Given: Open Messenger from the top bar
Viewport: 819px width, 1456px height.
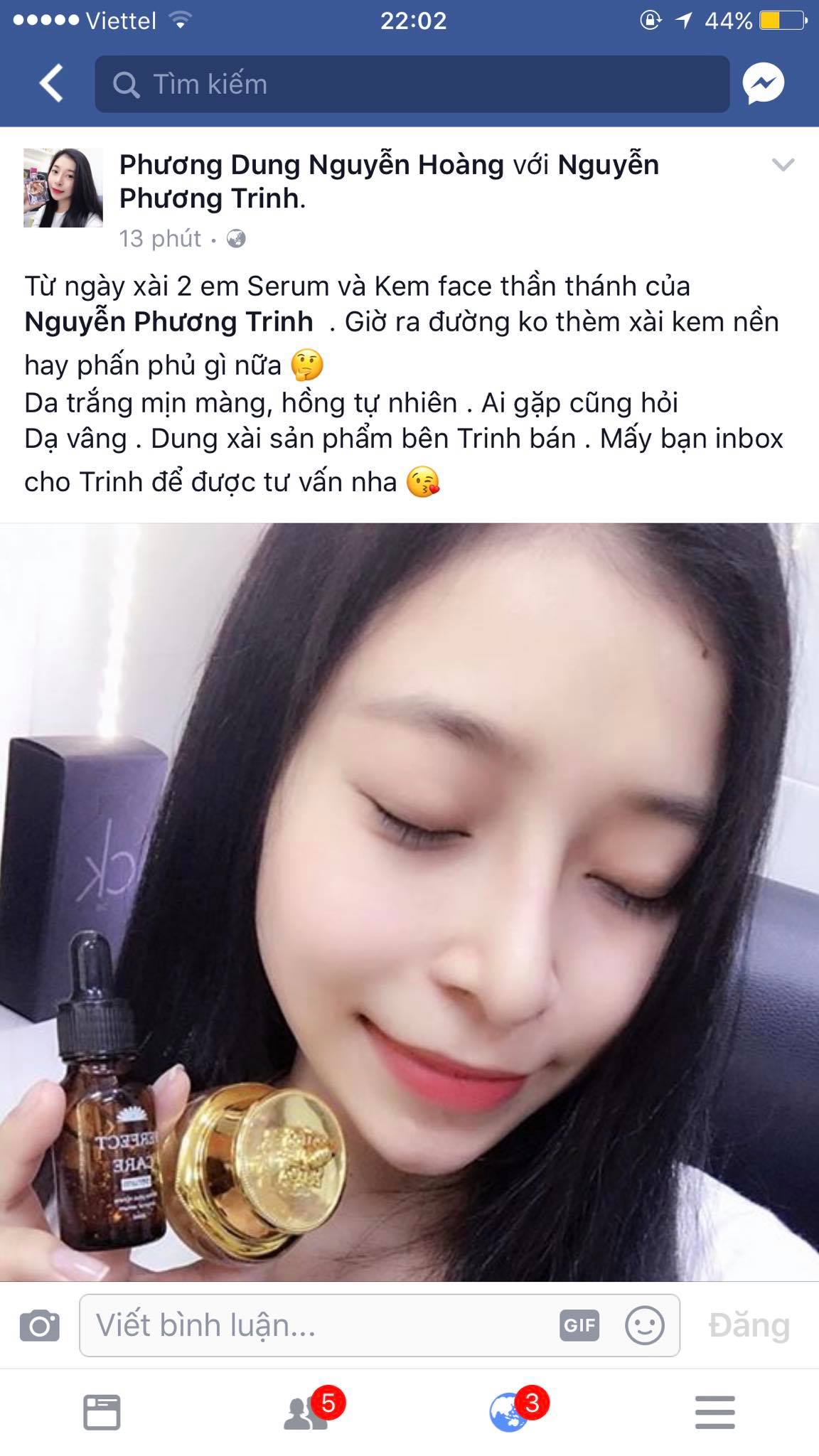Looking at the screenshot, I should pos(763,84).
